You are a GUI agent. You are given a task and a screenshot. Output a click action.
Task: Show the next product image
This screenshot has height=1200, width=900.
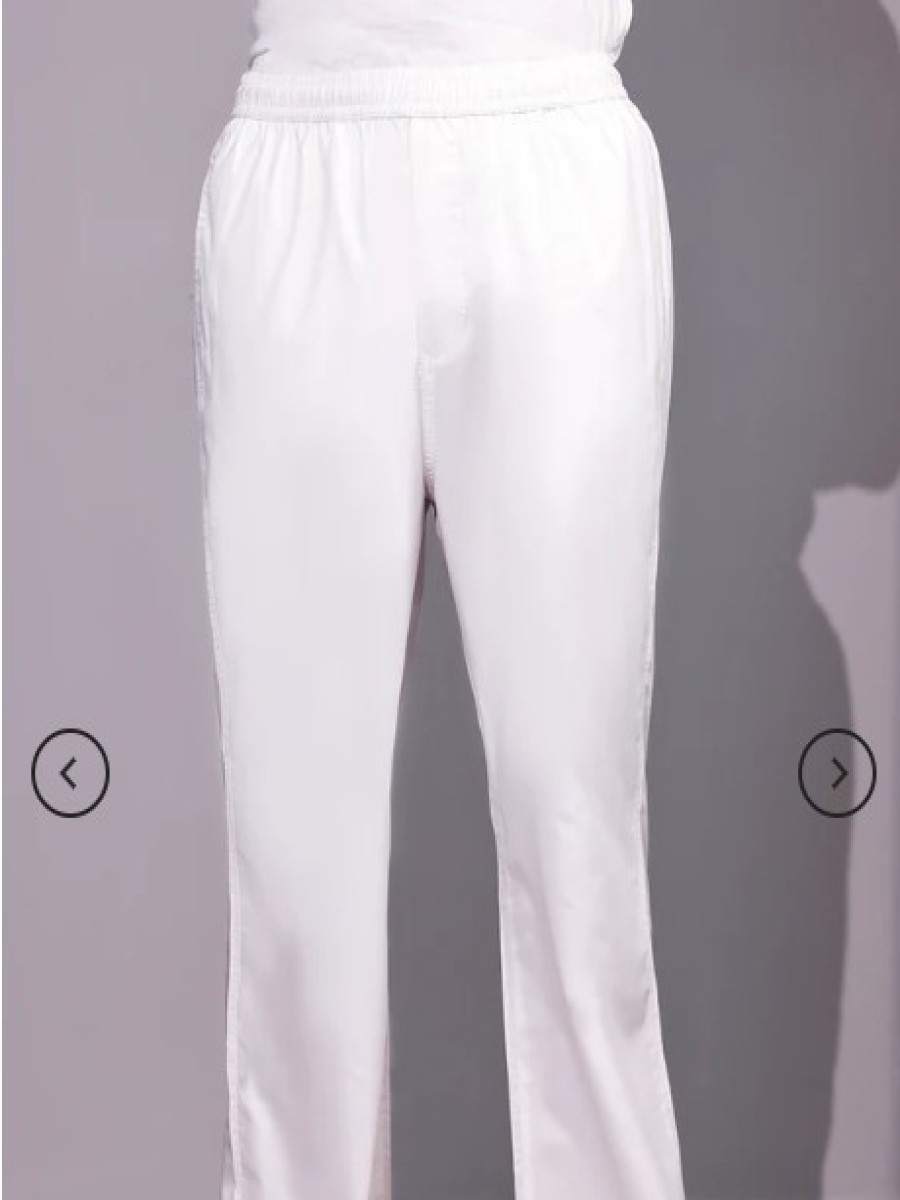[837, 772]
